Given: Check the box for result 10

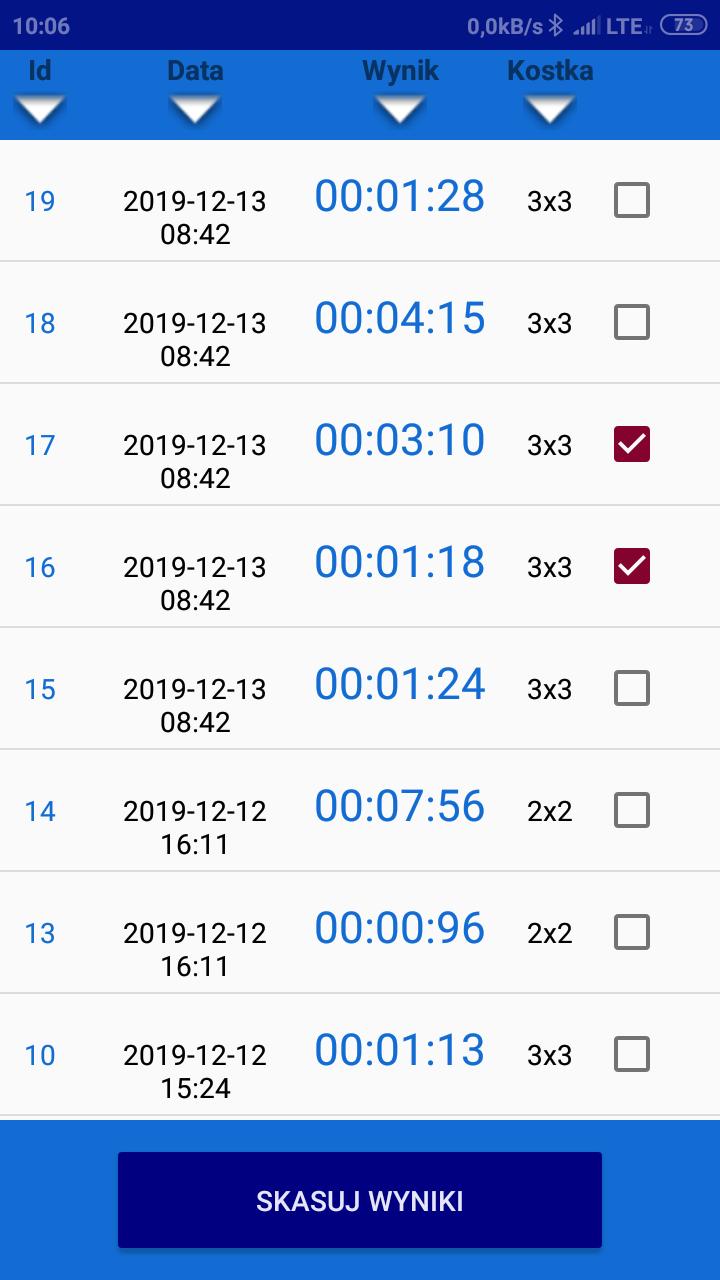Looking at the screenshot, I should click(x=632, y=1054).
